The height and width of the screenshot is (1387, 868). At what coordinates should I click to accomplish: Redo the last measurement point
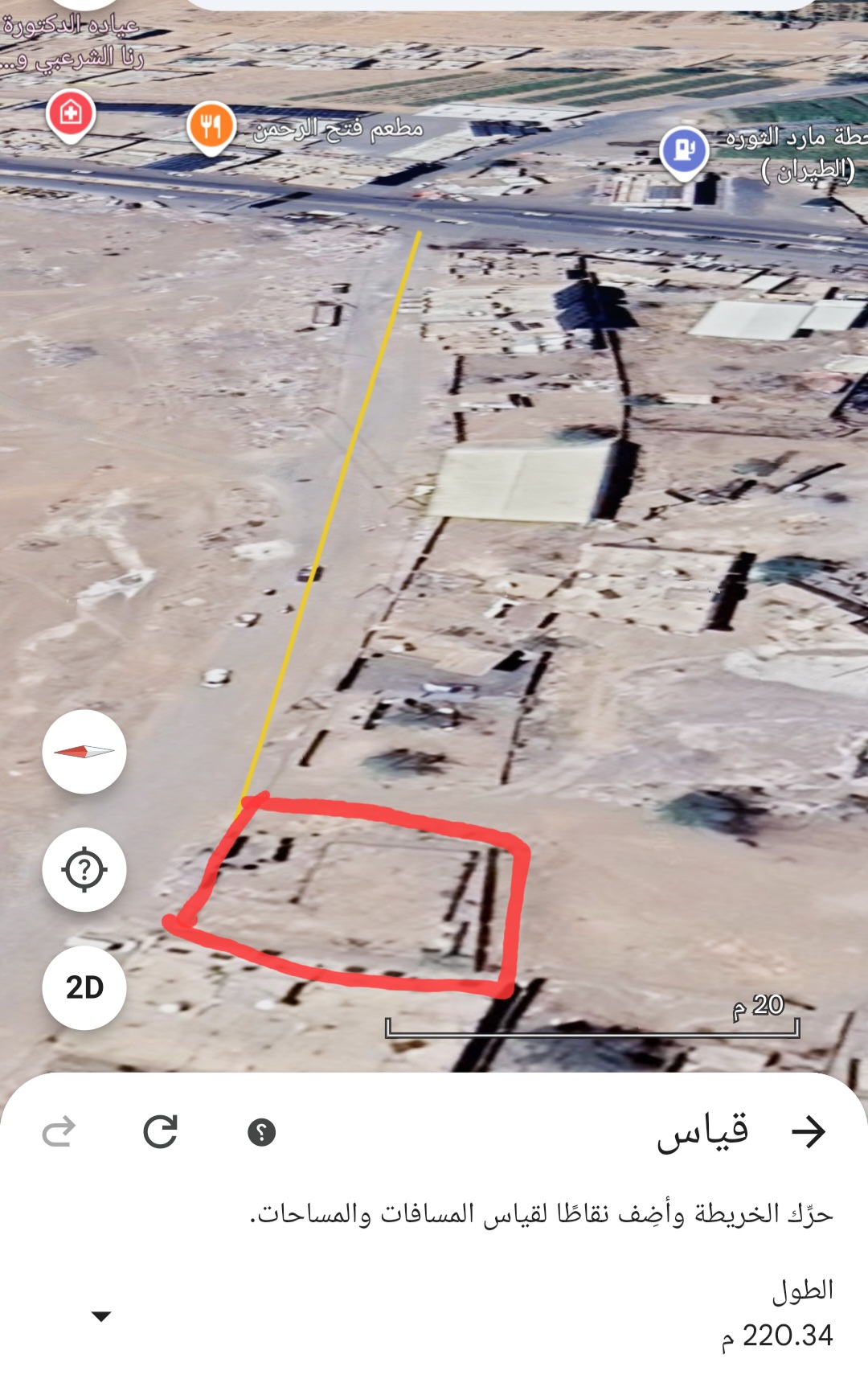(x=59, y=1132)
